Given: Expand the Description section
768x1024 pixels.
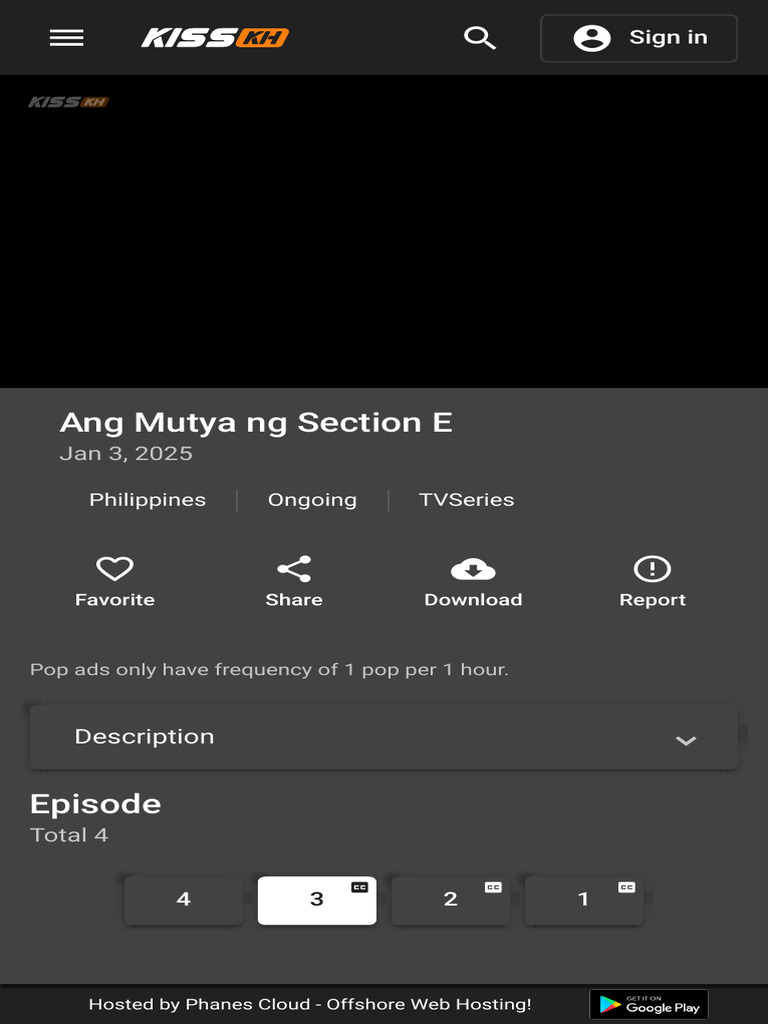Looking at the screenshot, I should 384,738.
